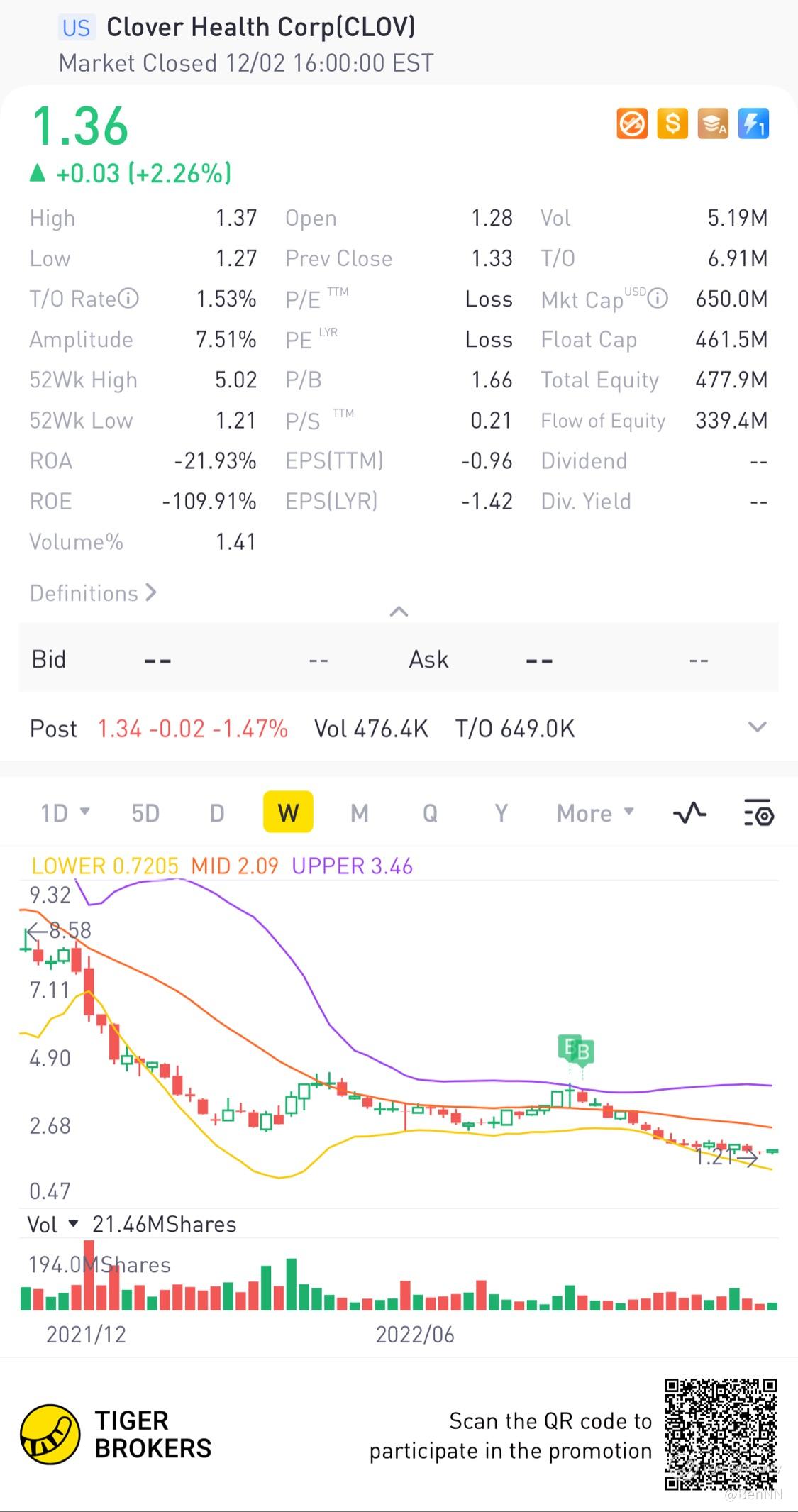Open the More timeframes dropdown
Viewport: 798px width, 1512px height.
coord(594,812)
